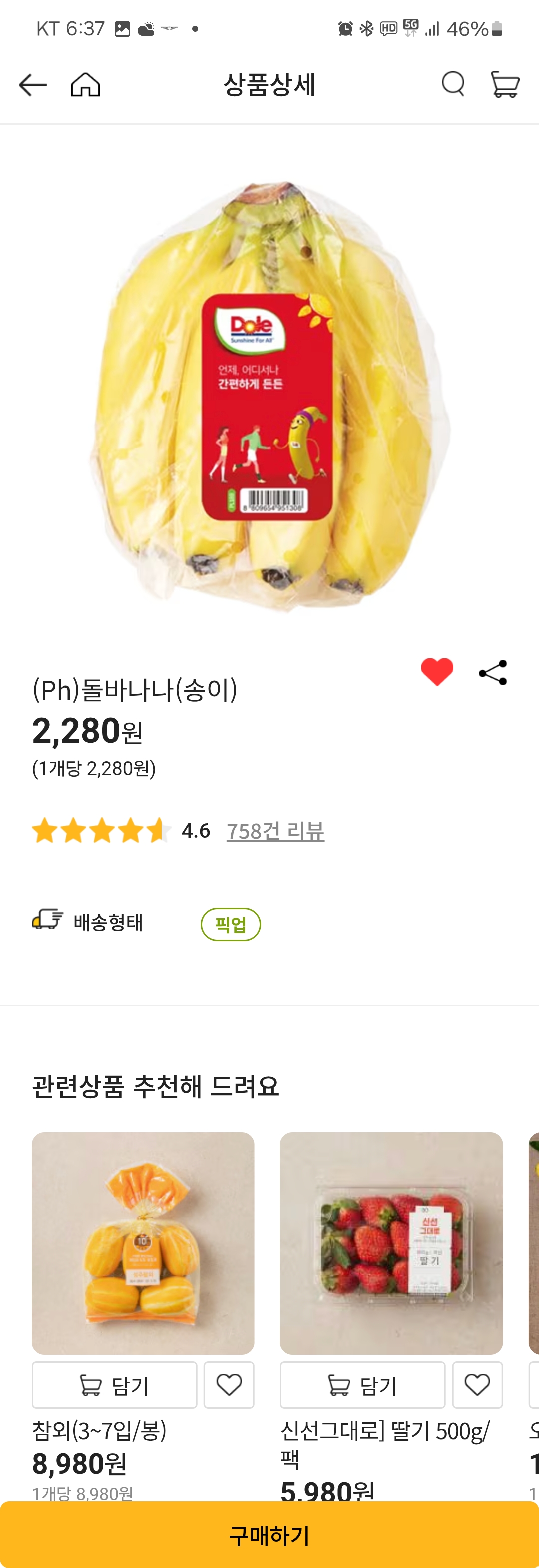This screenshot has width=539, height=1568.
Task: Share the banana product via the share icon
Action: tap(493, 673)
